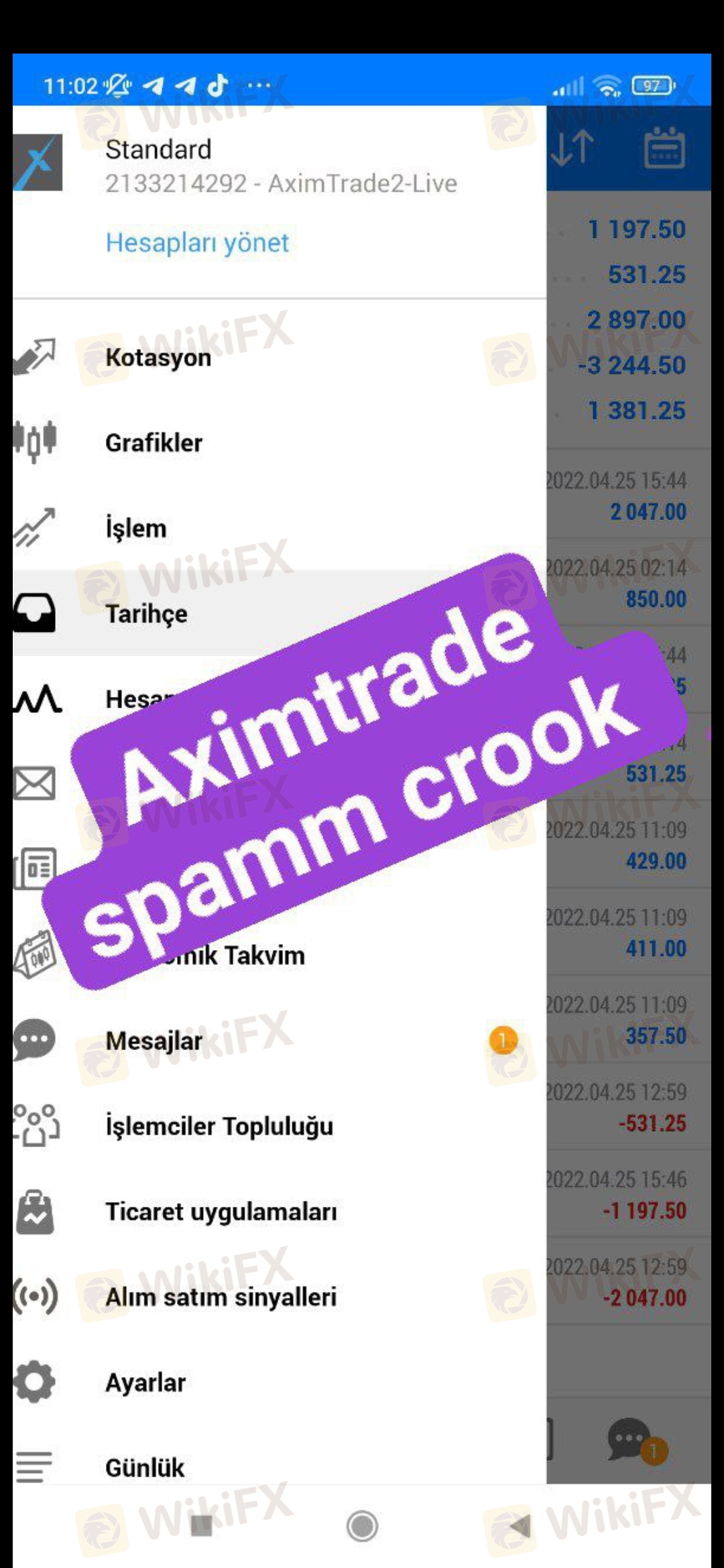Open the Kotasyon menu item

279,357
